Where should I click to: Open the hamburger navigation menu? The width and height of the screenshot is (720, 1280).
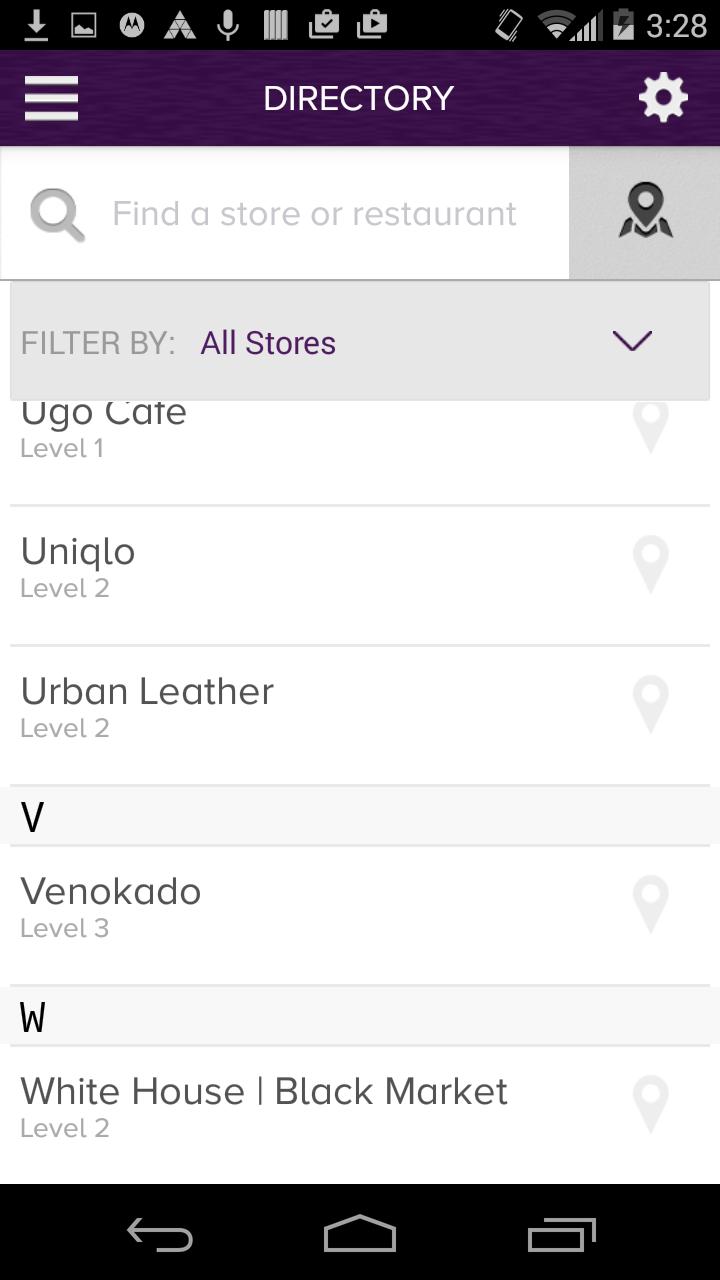point(51,98)
